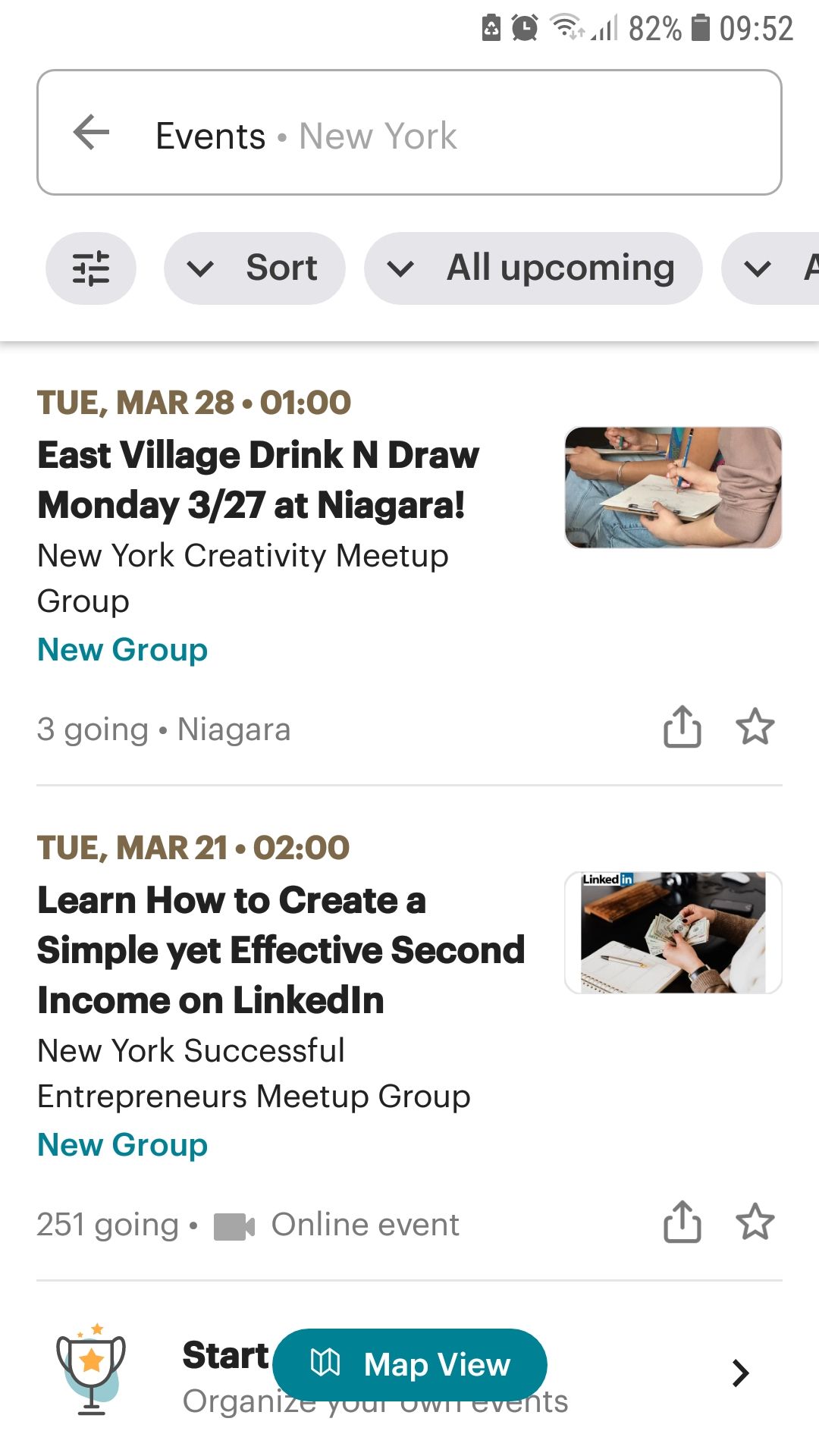Go back using the arrow in search bar
The height and width of the screenshot is (1456, 819).
(92, 133)
